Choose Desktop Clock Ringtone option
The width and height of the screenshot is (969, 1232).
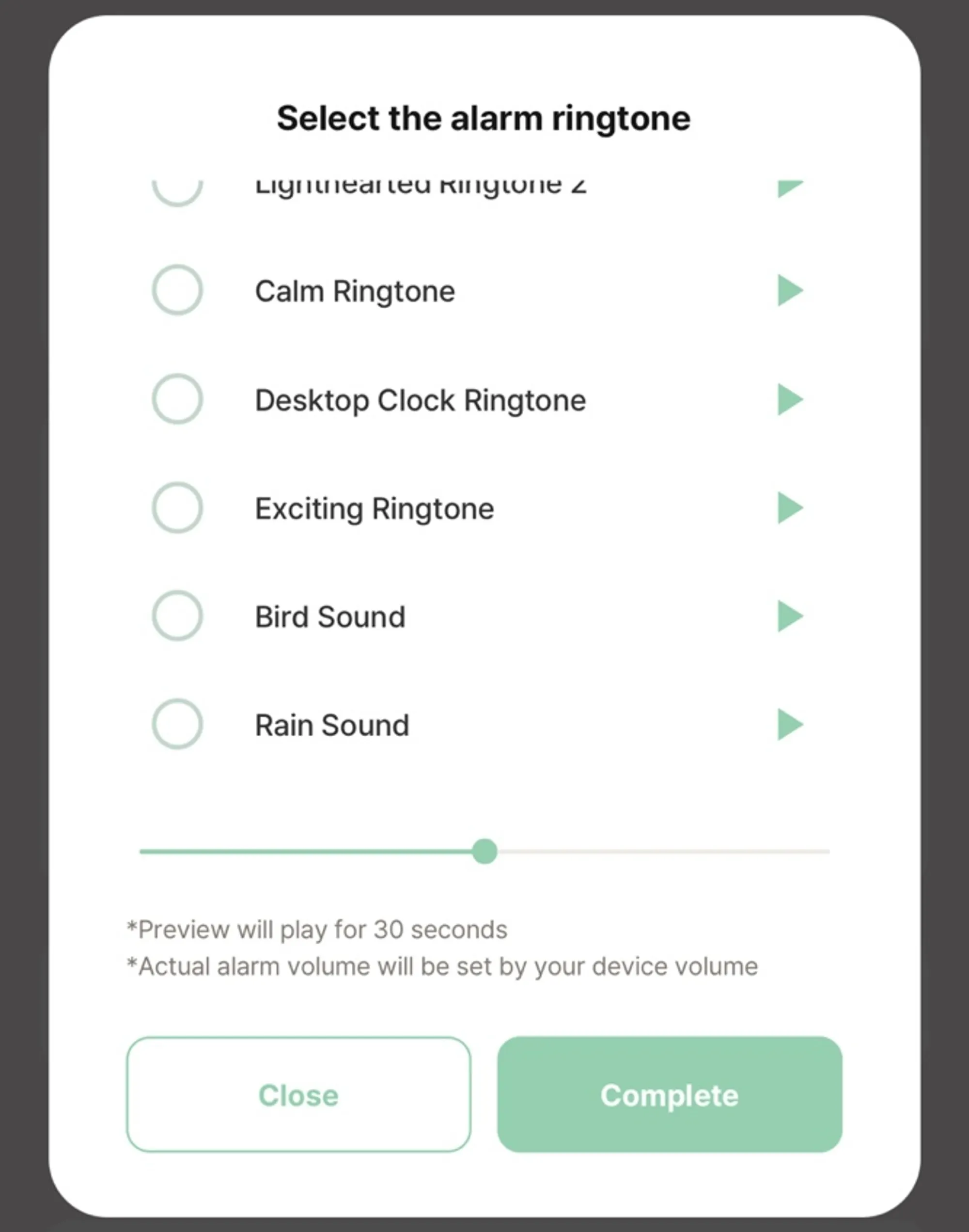point(177,399)
